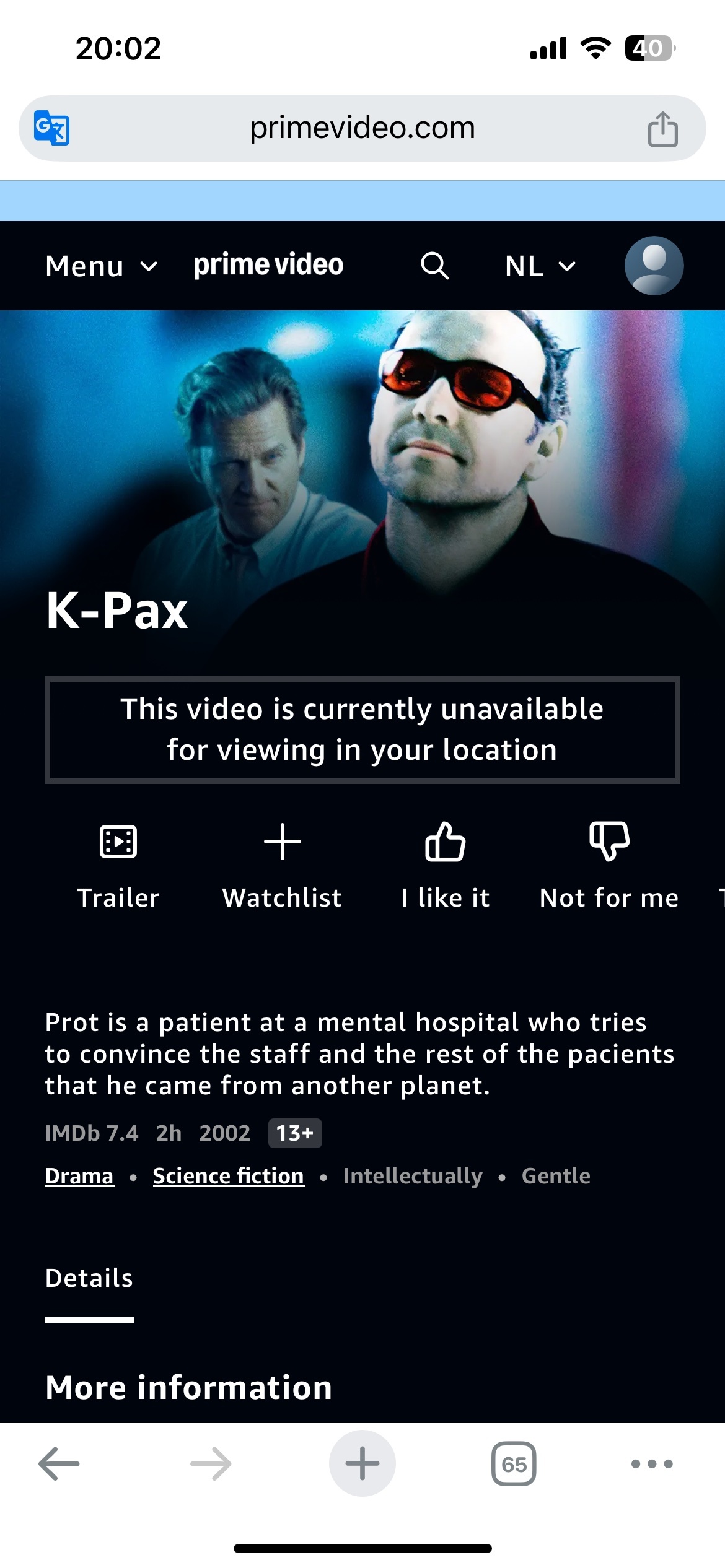Screen dimensions: 725x1568
Task: Rate K-Pax as Not for me
Action: coord(609,864)
